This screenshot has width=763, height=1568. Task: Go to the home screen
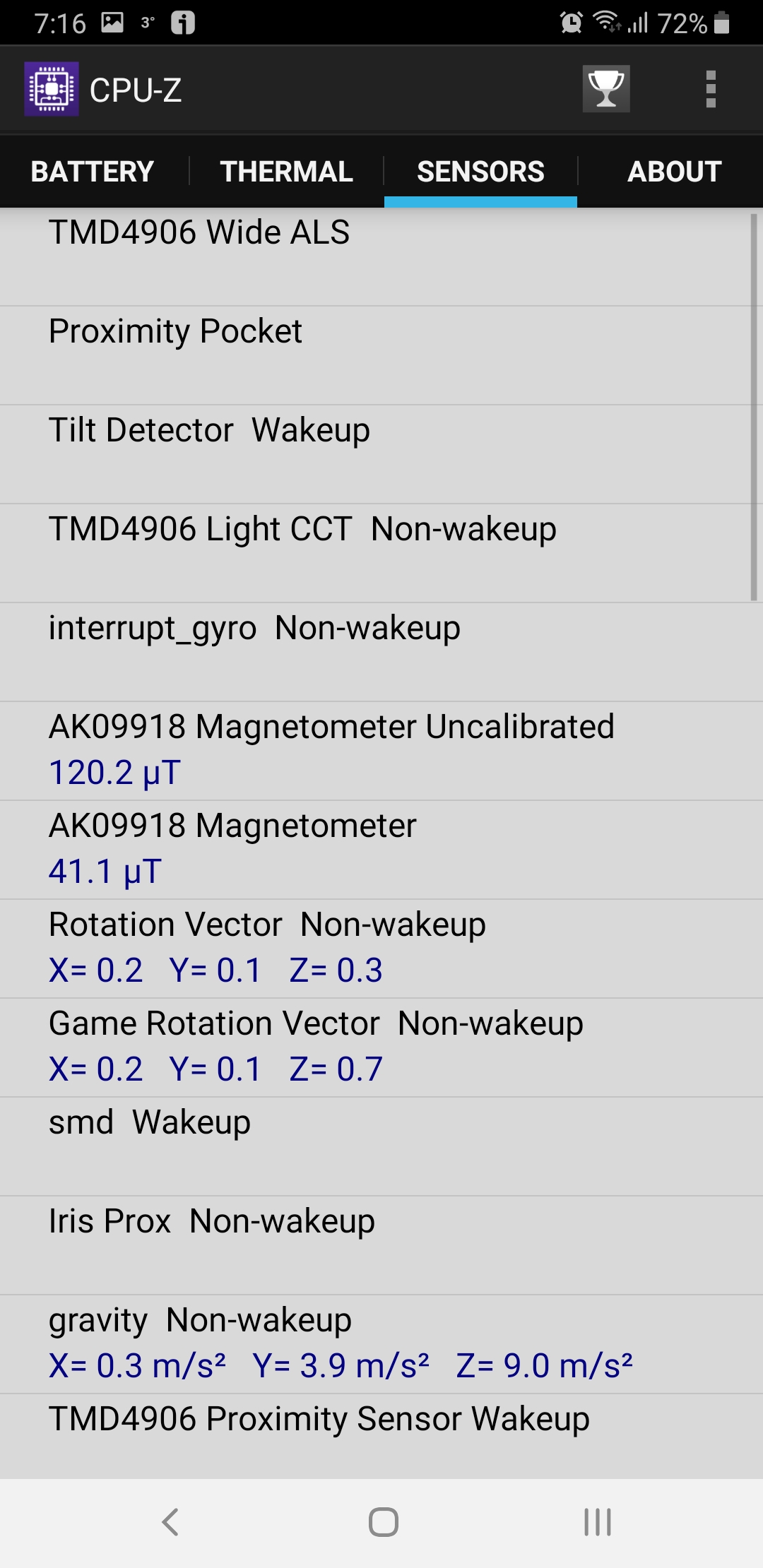click(x=383, y=1522)
